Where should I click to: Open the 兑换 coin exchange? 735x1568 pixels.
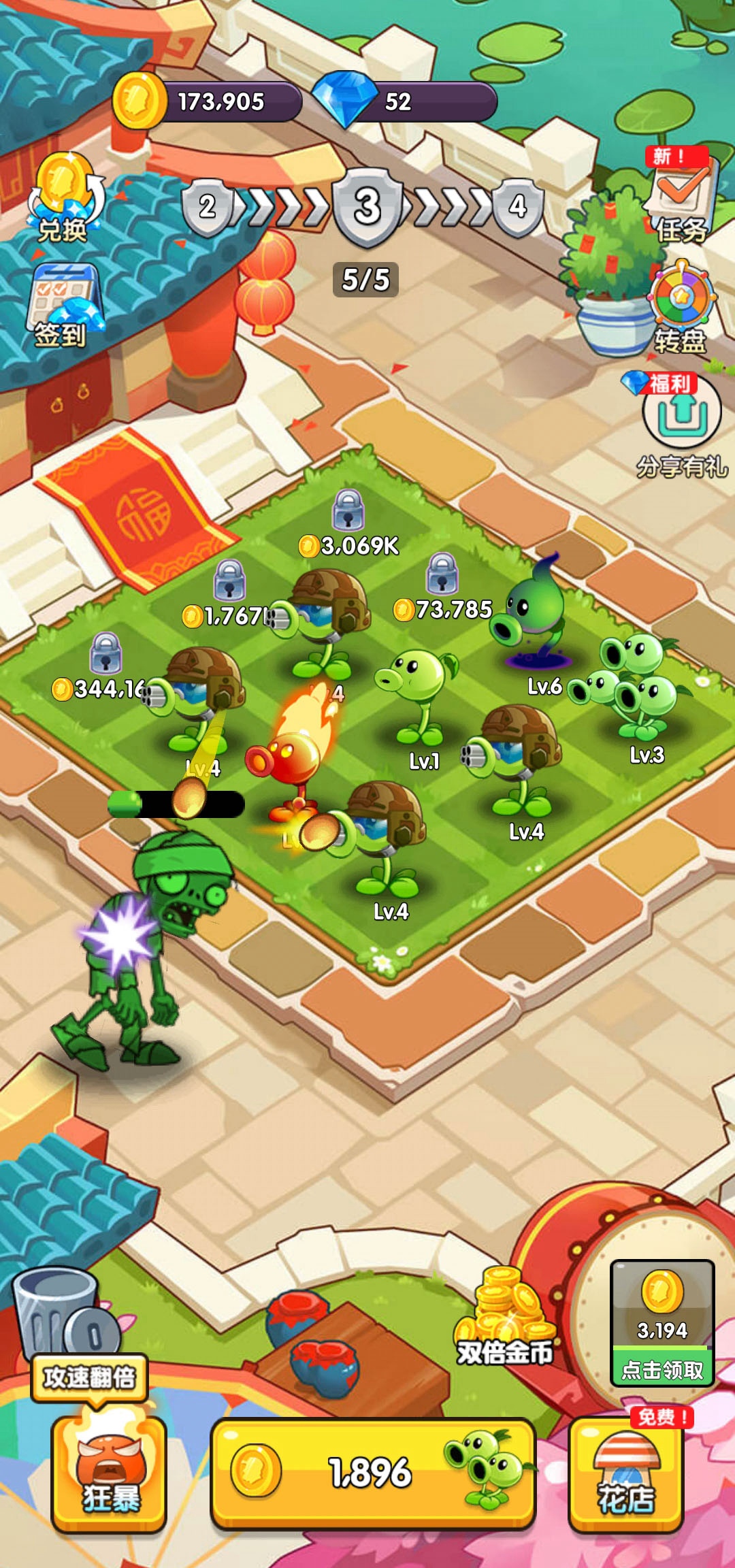(x=65, y=199)
